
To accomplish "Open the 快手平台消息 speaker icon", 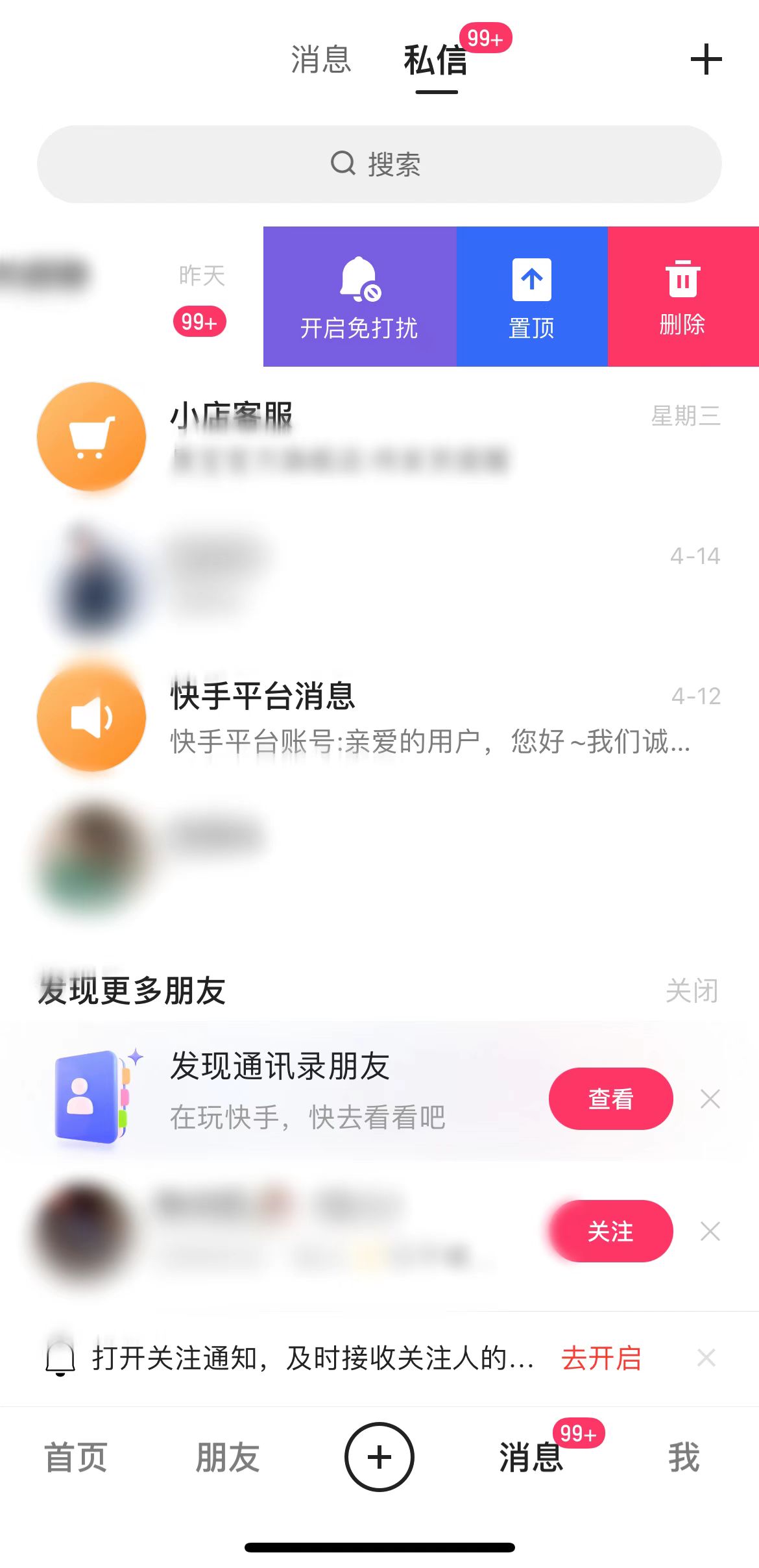I will (x=91, y=716).
